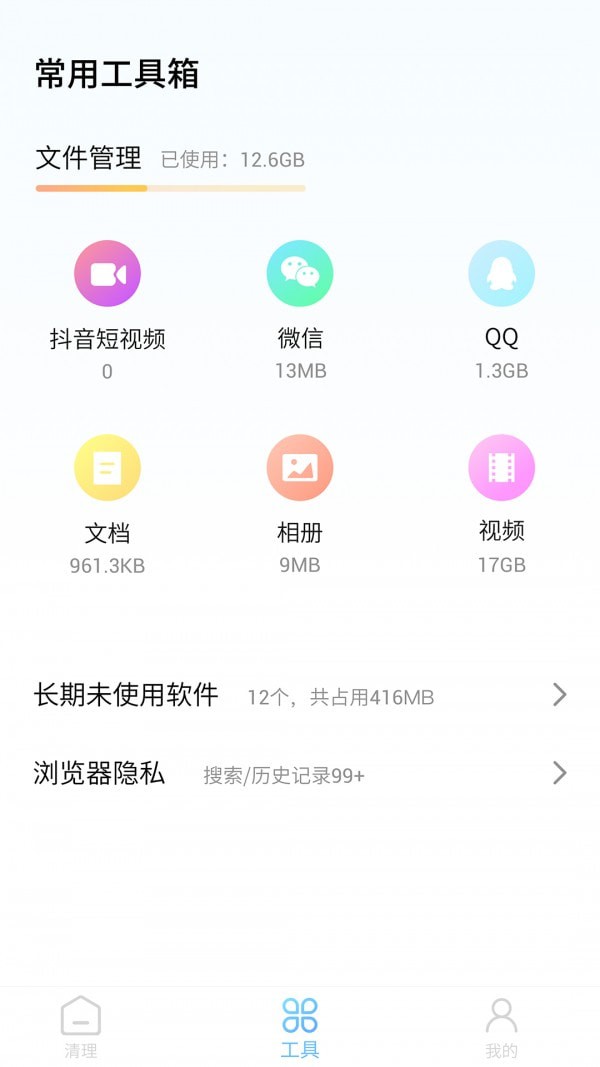
Task: Open 浏览器隐私 search history row
Action: (300, 774)
